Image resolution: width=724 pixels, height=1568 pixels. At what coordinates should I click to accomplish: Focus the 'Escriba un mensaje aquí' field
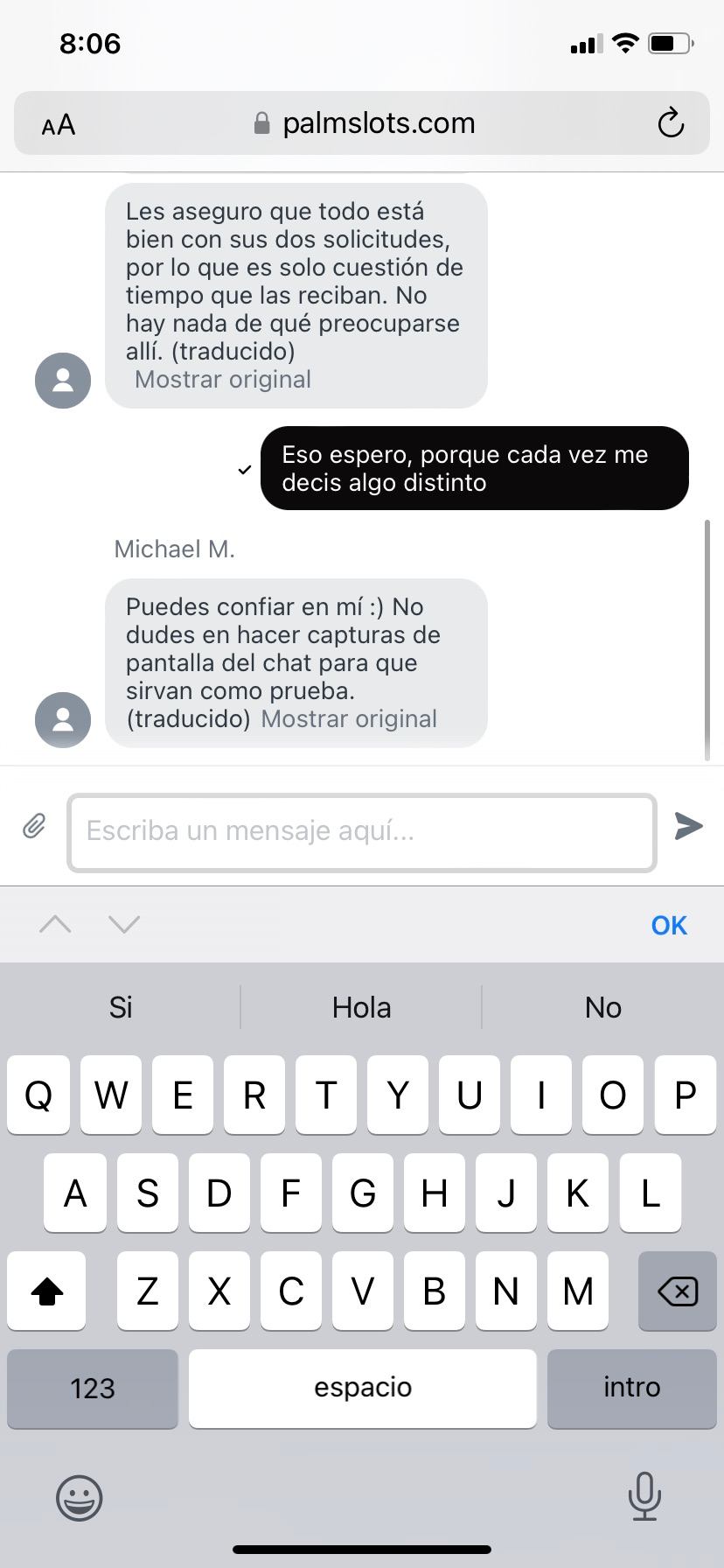click(x=361, y=831)
